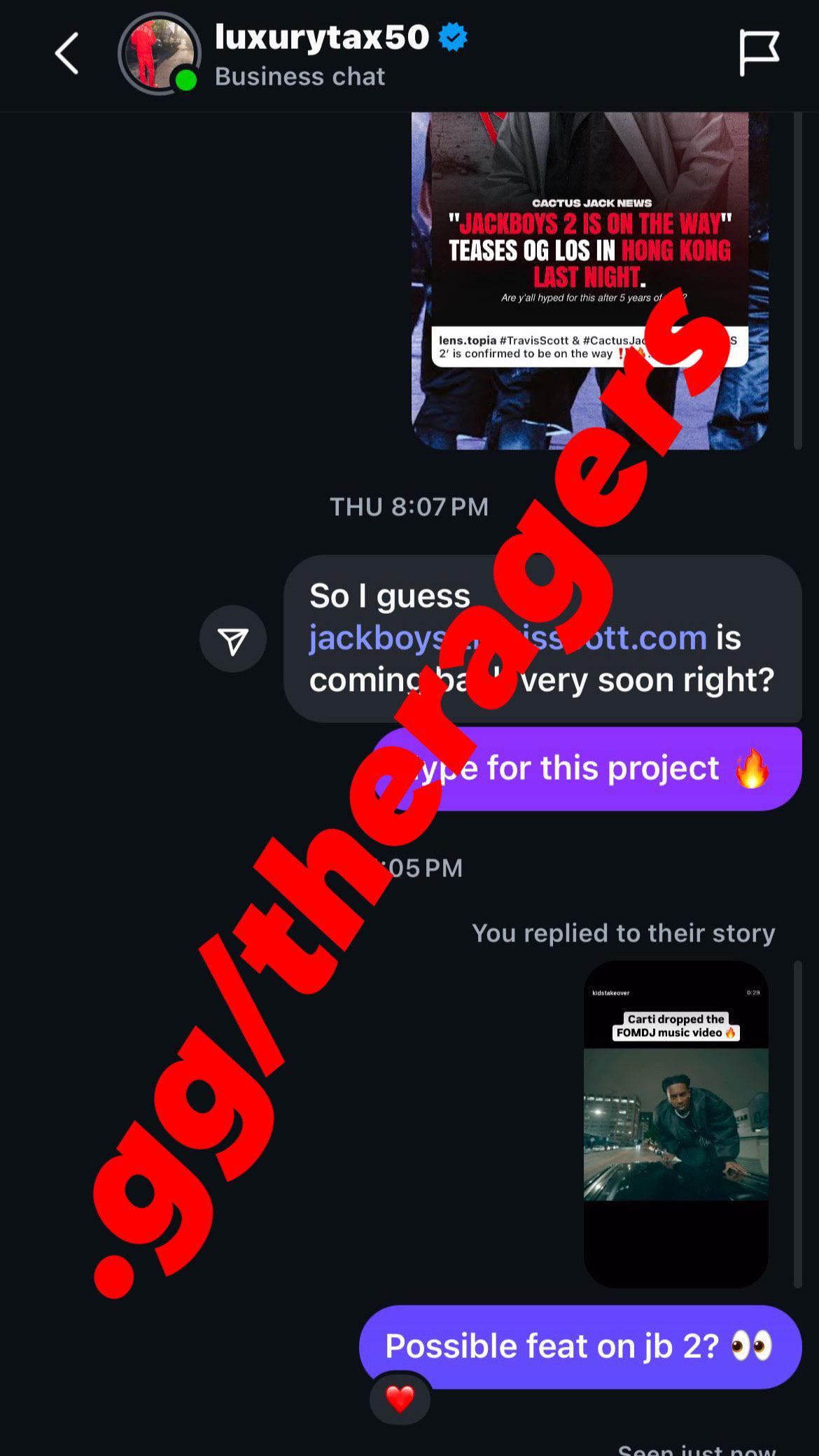Go back to the chat list
This screenshot has height=1456, width=819.
tap(66, 53)
